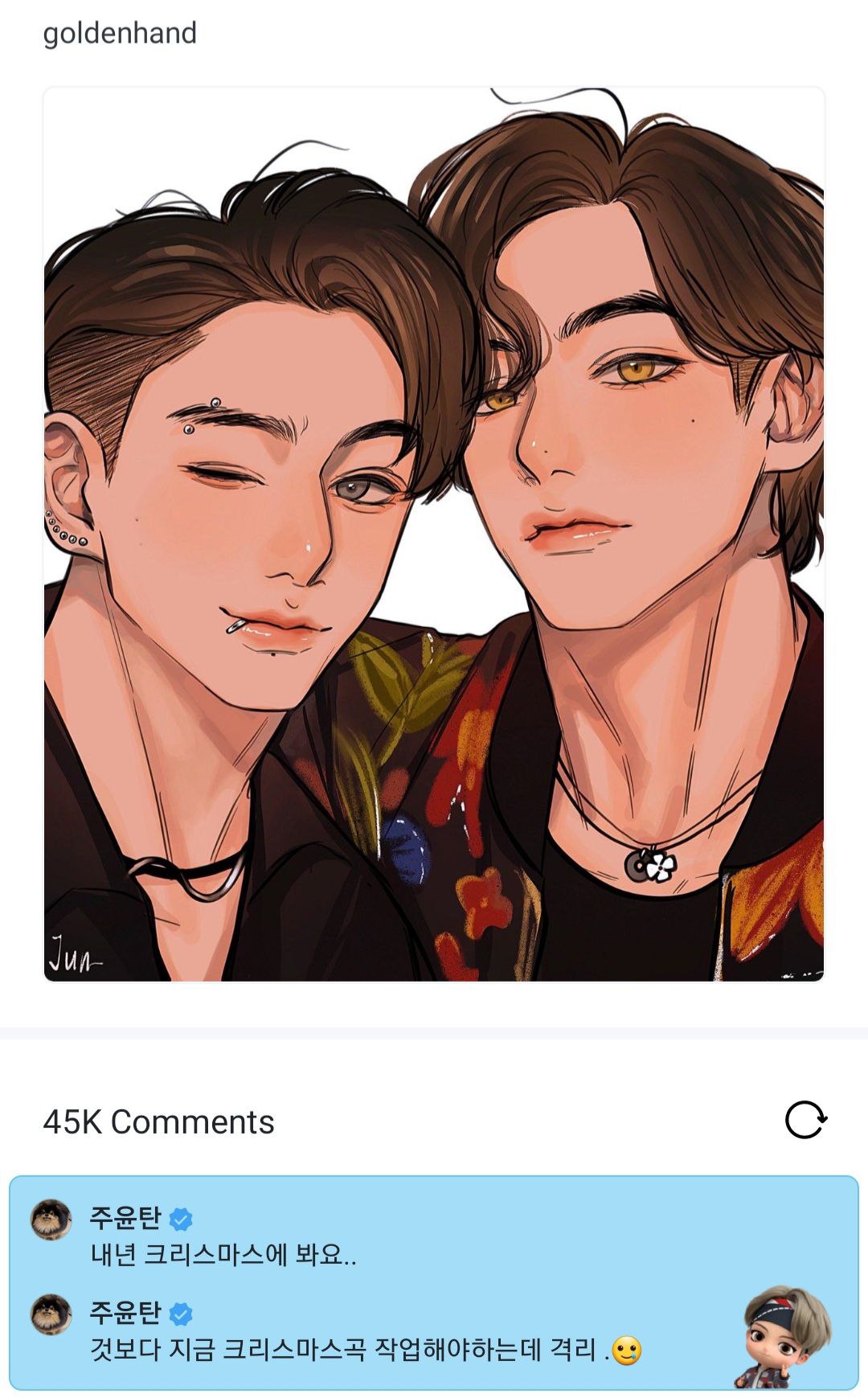The width and height of the screenshot is (868, 1398).
Task: Open goldenhand's profile
Action: (120, 33)
